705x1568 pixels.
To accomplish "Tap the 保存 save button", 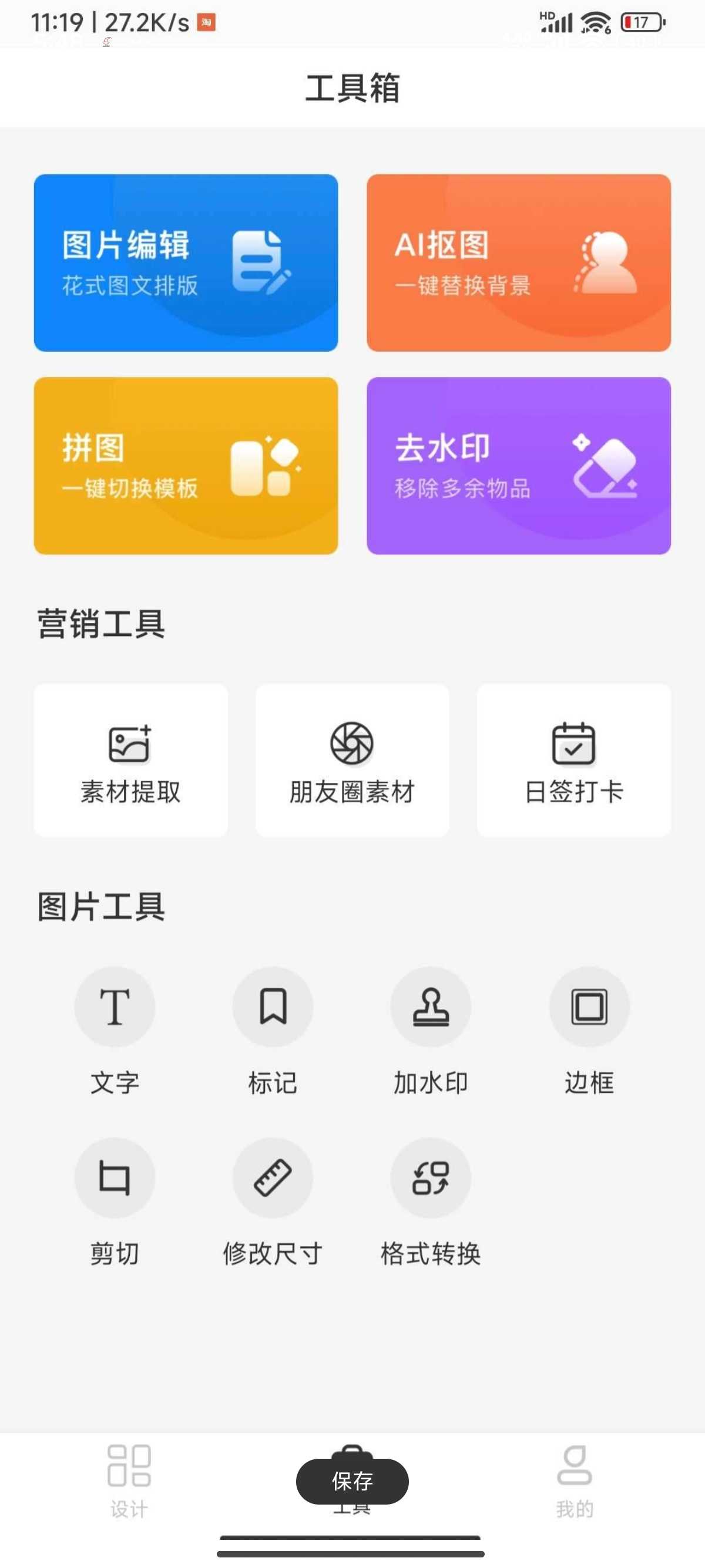I will click(x=352, y=1481).
